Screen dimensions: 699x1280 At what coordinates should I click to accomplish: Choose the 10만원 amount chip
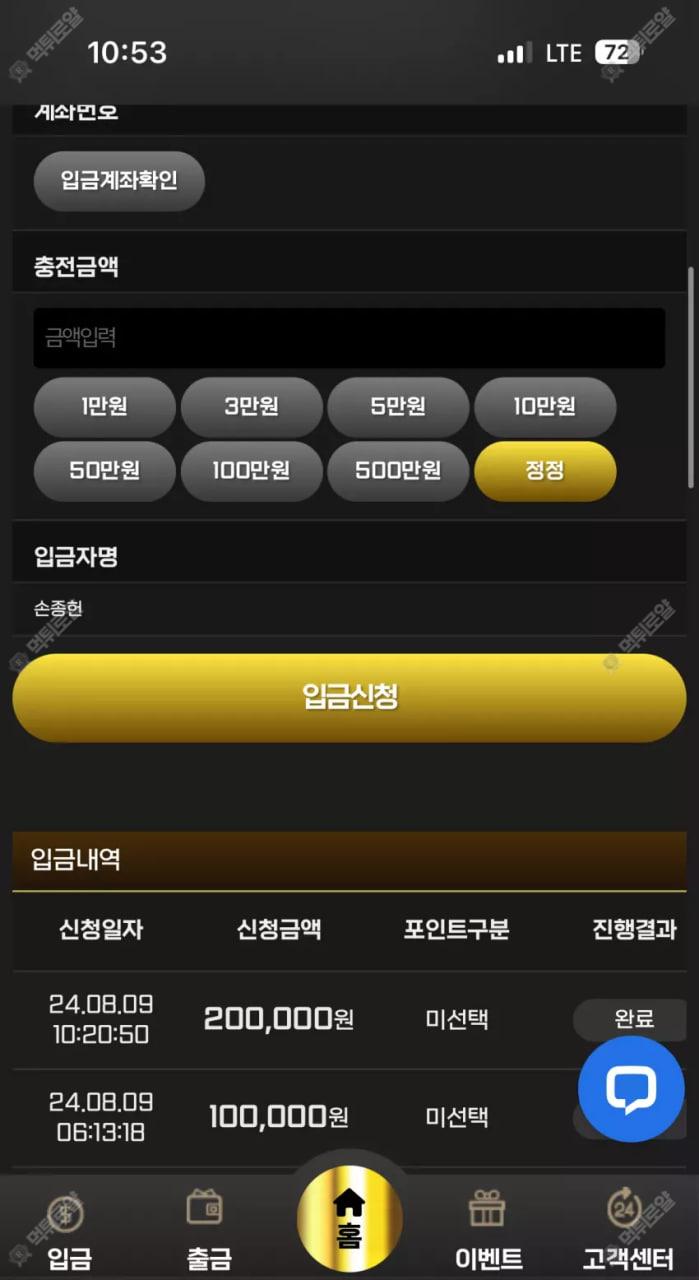click(545, 407)
